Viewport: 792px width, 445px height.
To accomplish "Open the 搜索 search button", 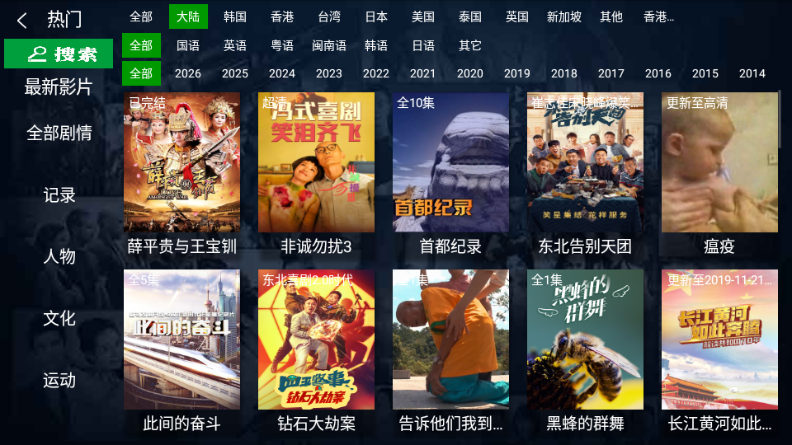I will pos(58,54).
